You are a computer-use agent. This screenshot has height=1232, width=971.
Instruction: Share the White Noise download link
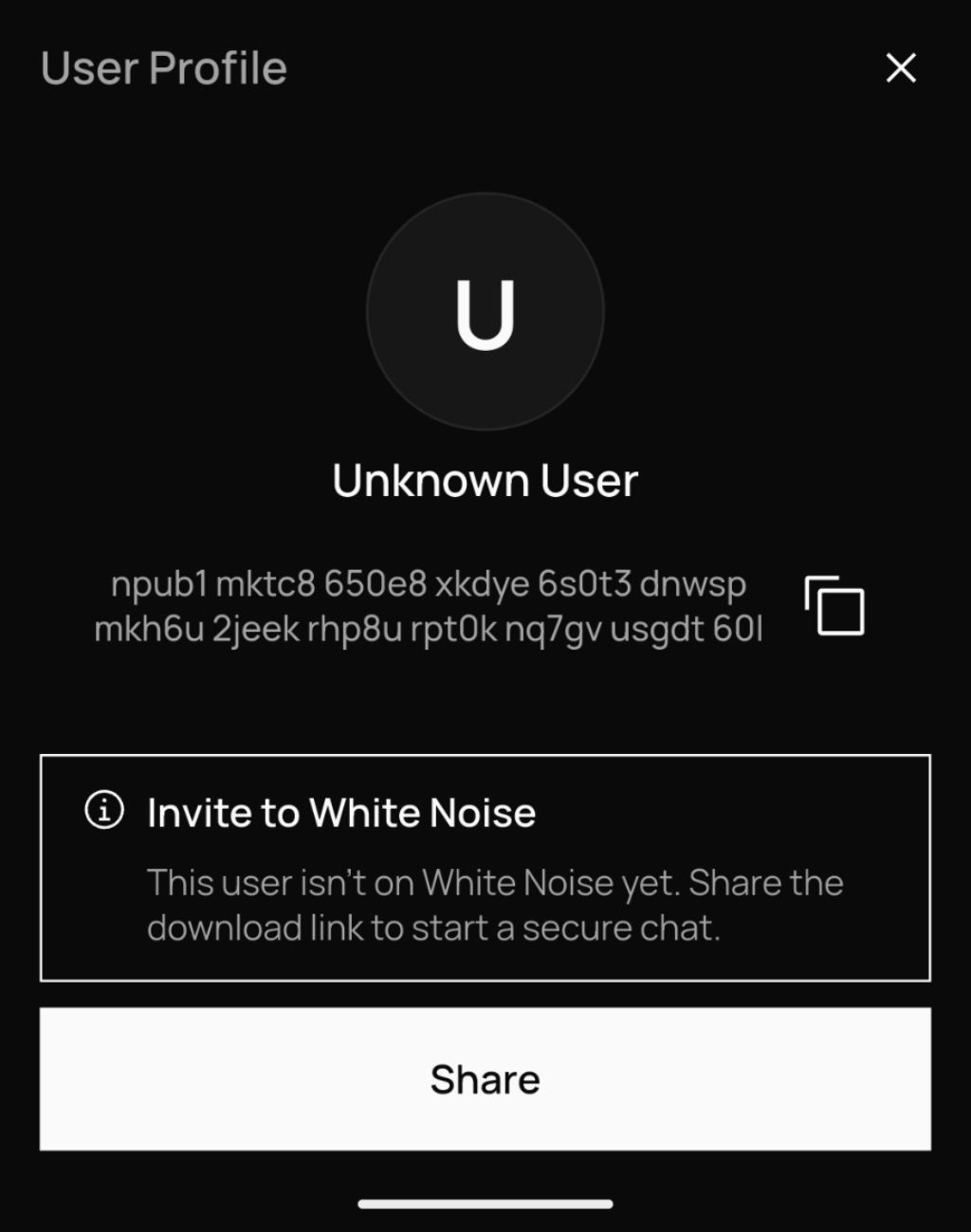point(485,1079)
